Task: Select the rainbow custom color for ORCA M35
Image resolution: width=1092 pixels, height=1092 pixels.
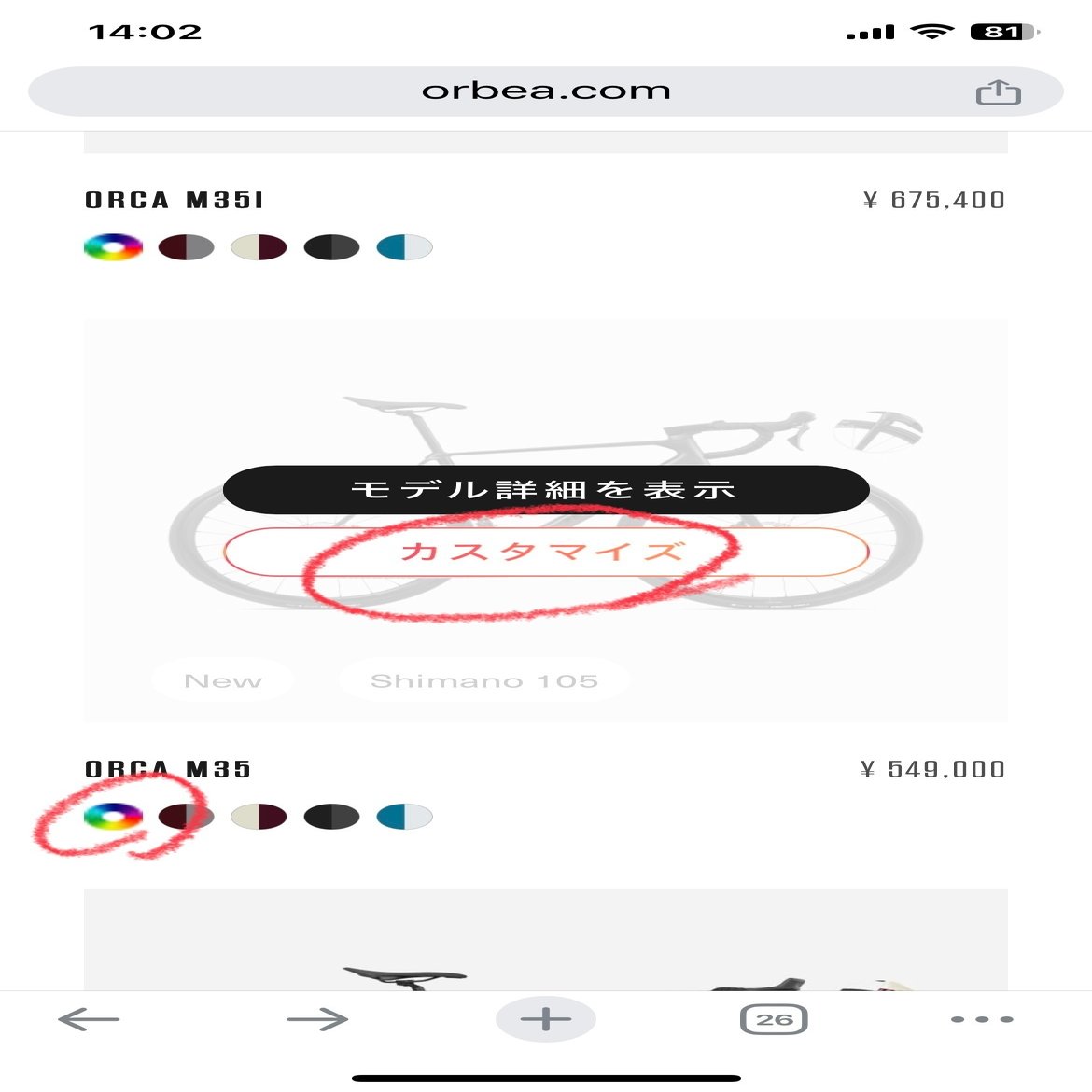Action: pos(113,817)
